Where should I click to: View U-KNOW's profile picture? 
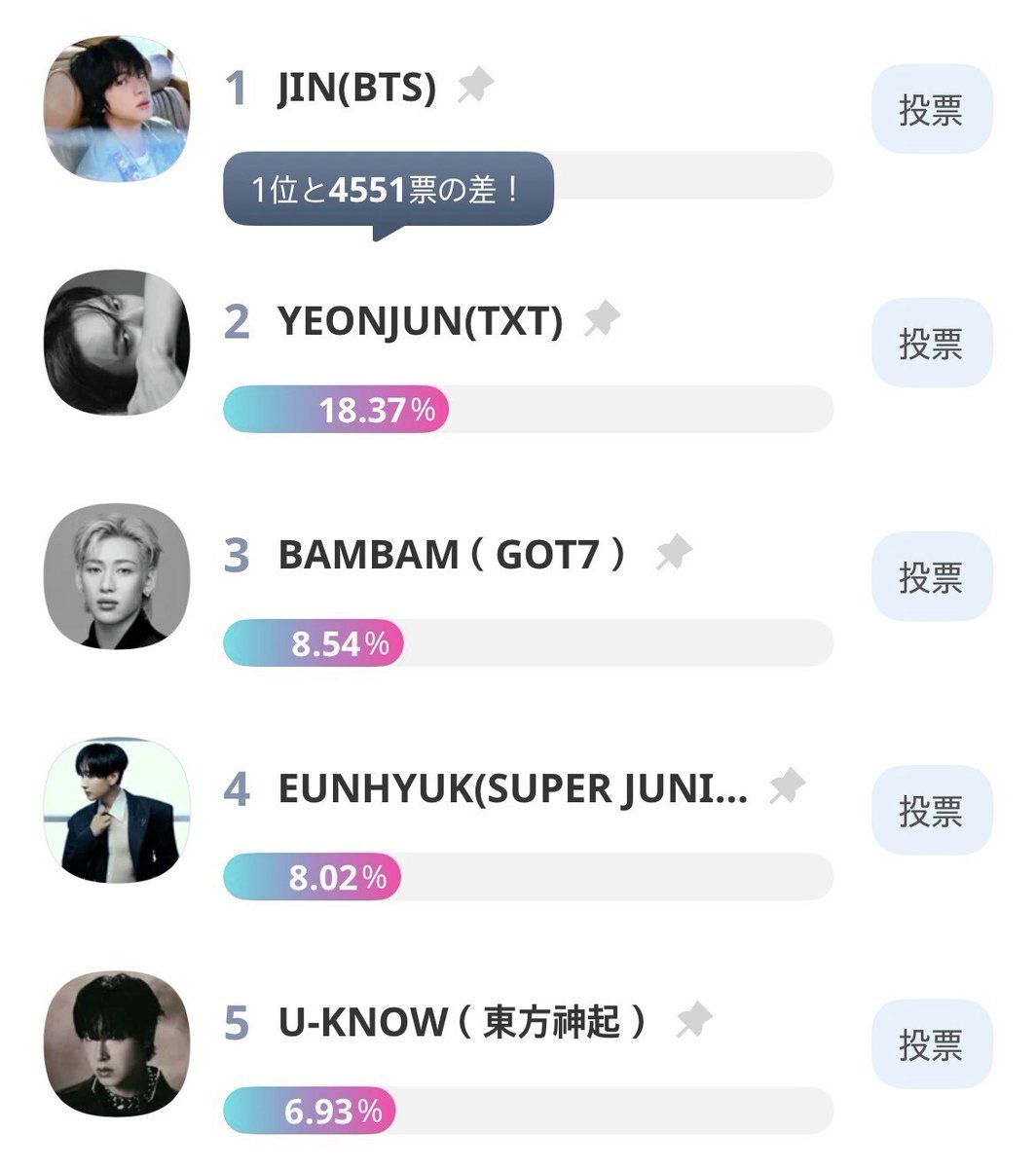pos(117,1043)
